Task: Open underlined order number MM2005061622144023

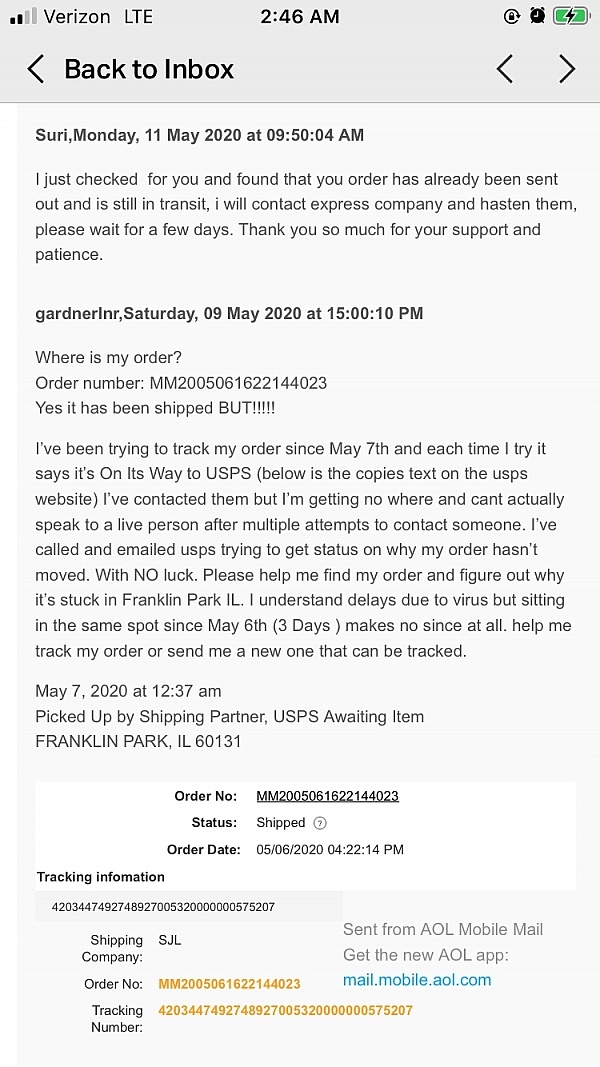Action: pyautogui.click(x=327, y=796)
